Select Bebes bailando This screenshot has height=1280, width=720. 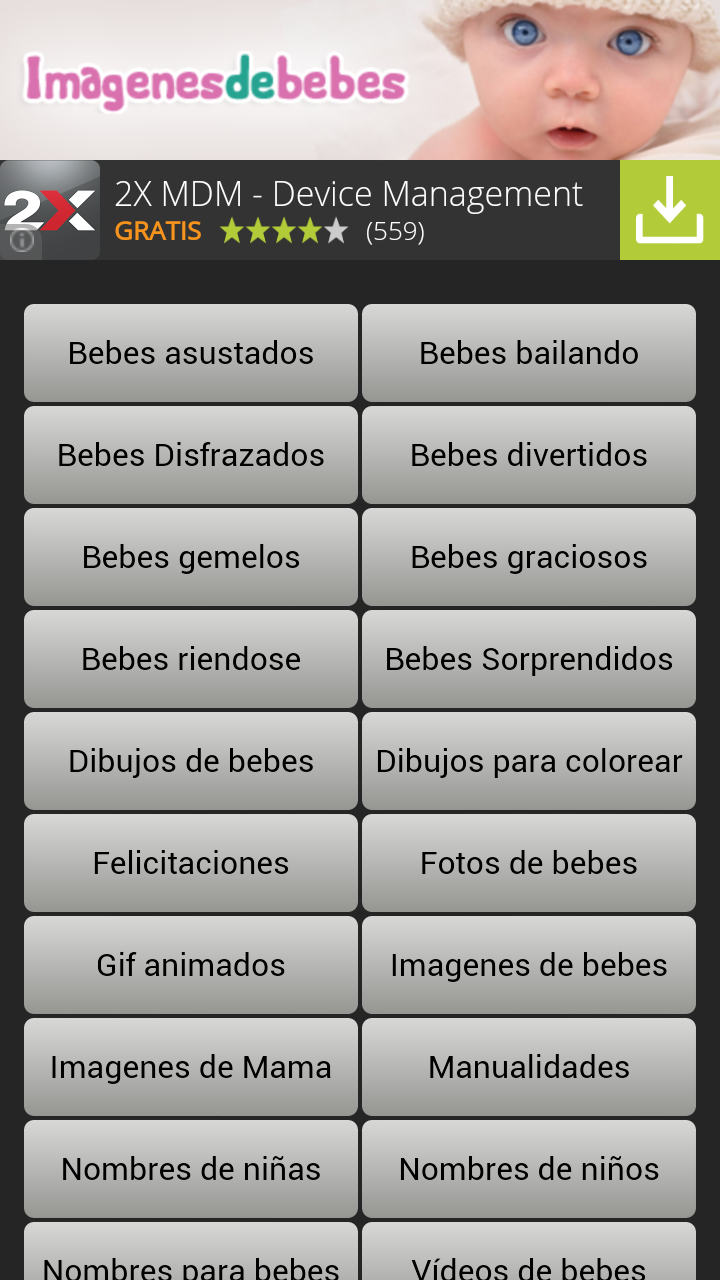(x=529, y=353)
